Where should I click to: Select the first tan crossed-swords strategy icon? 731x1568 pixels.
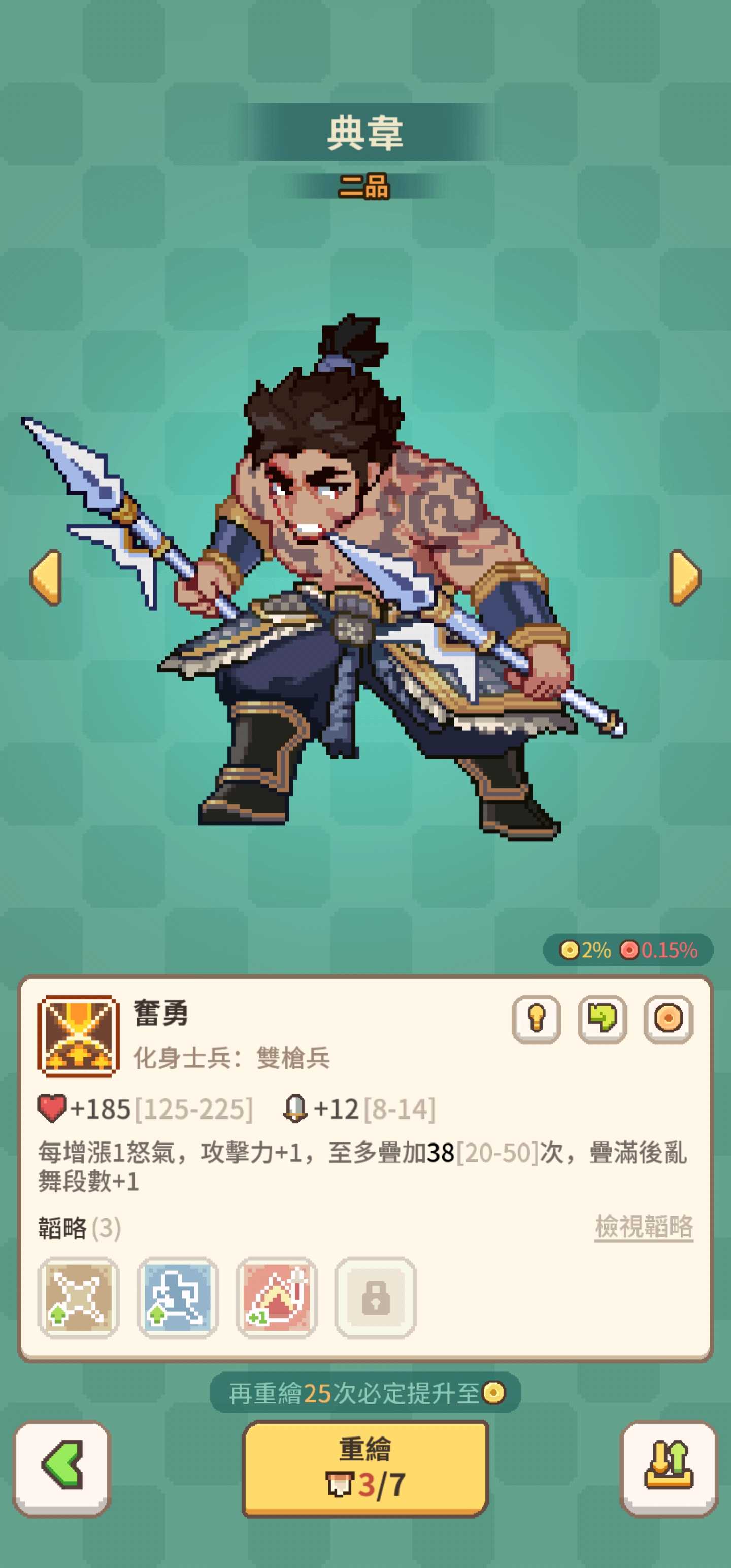click(79, 1297)
